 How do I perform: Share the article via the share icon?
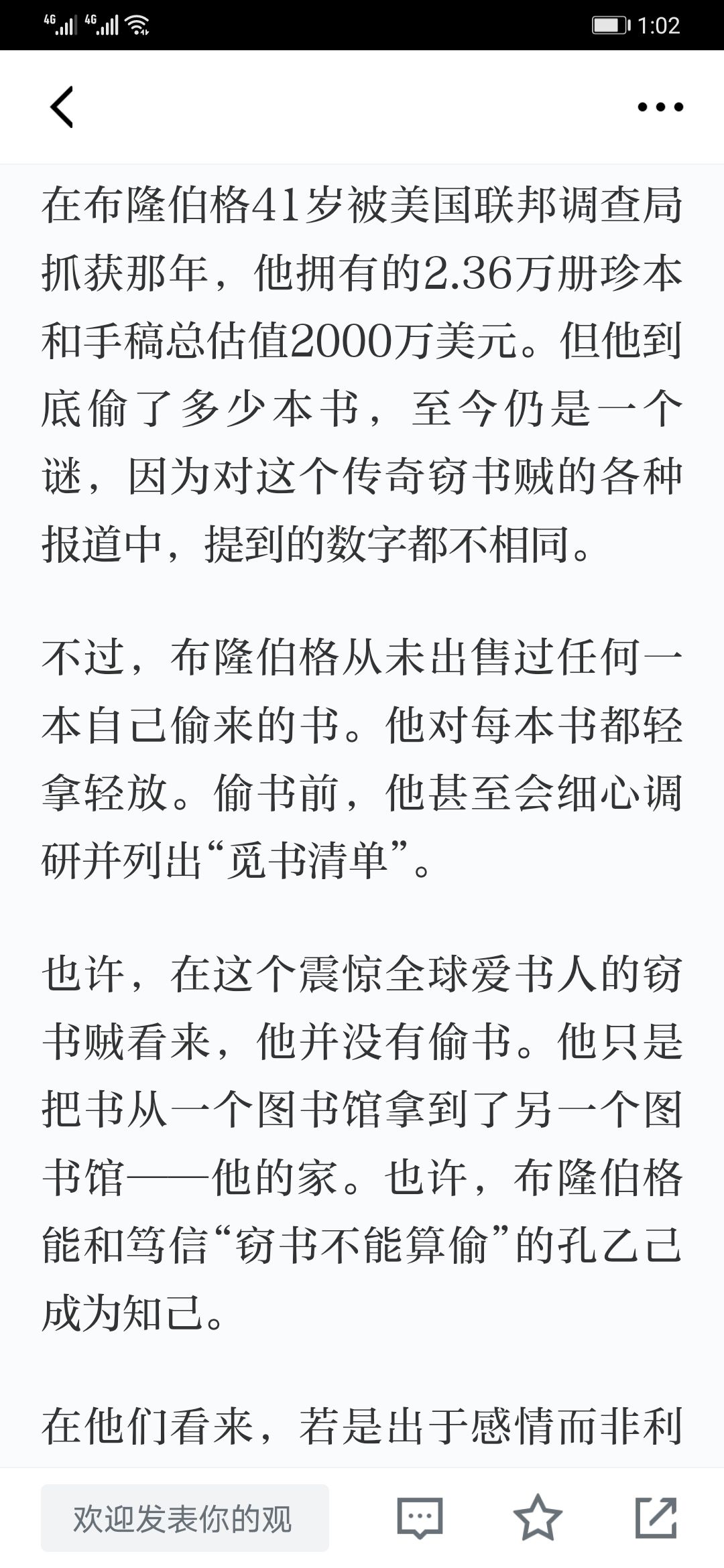point(656,1518)
